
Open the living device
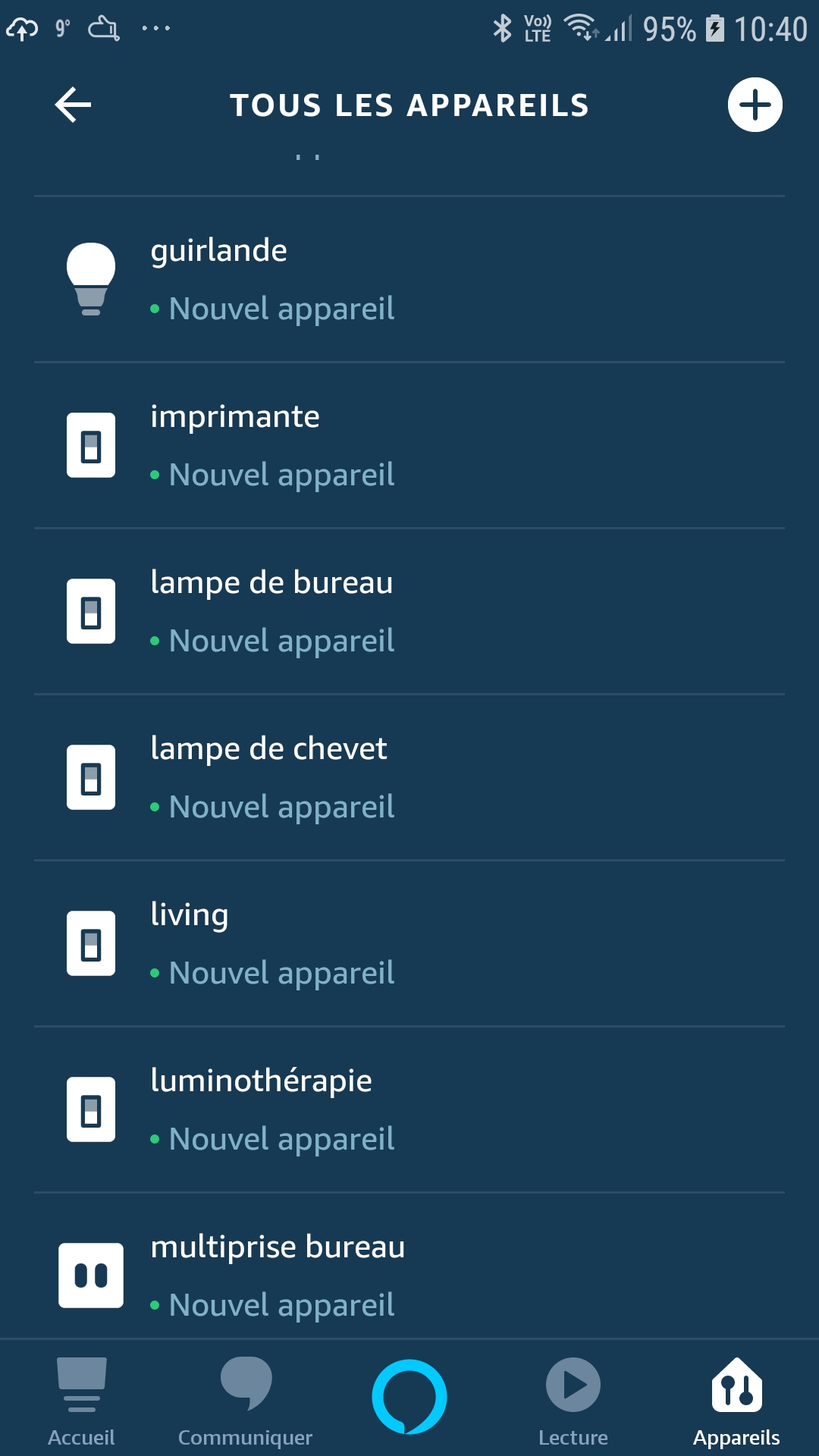tap(409, 943)
